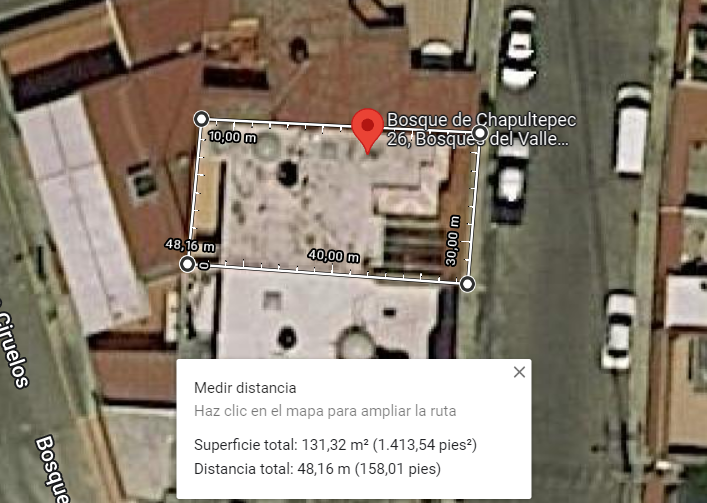
Task: Close the Medir distancia panel
Action: click(518, 372)
